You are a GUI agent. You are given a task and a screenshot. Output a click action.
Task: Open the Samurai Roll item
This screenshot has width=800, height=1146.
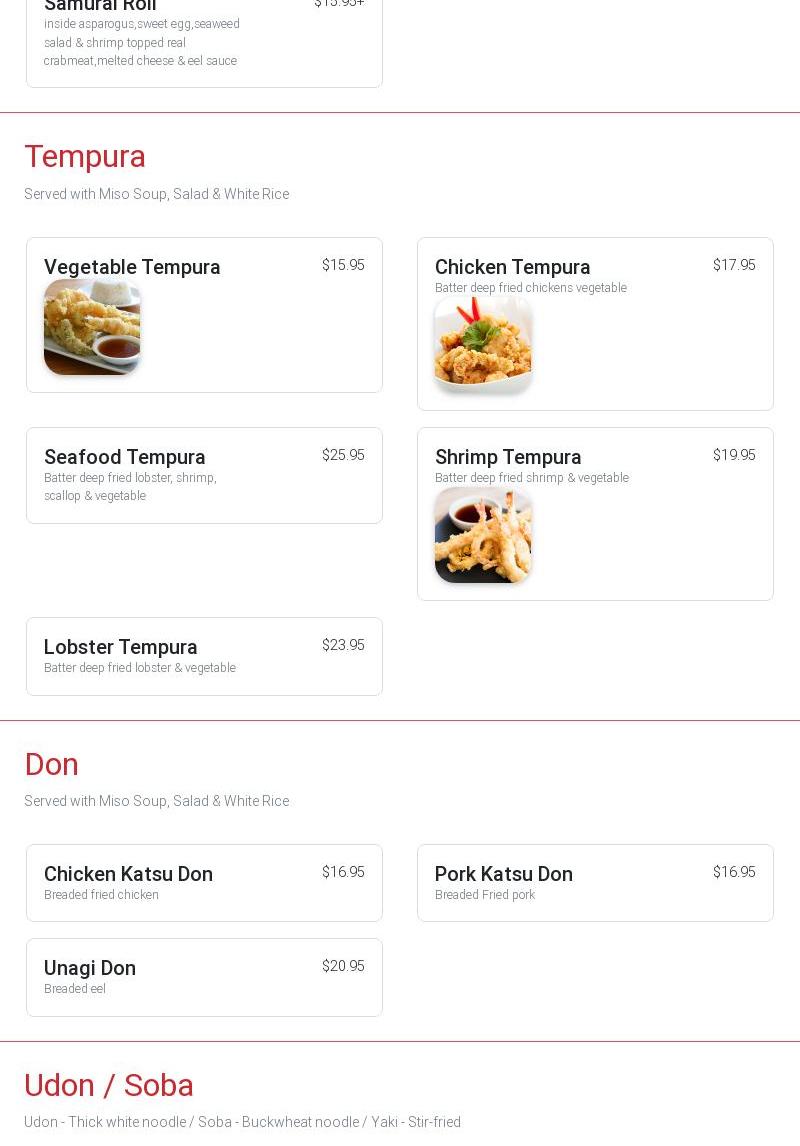click(x=204, y=42)
